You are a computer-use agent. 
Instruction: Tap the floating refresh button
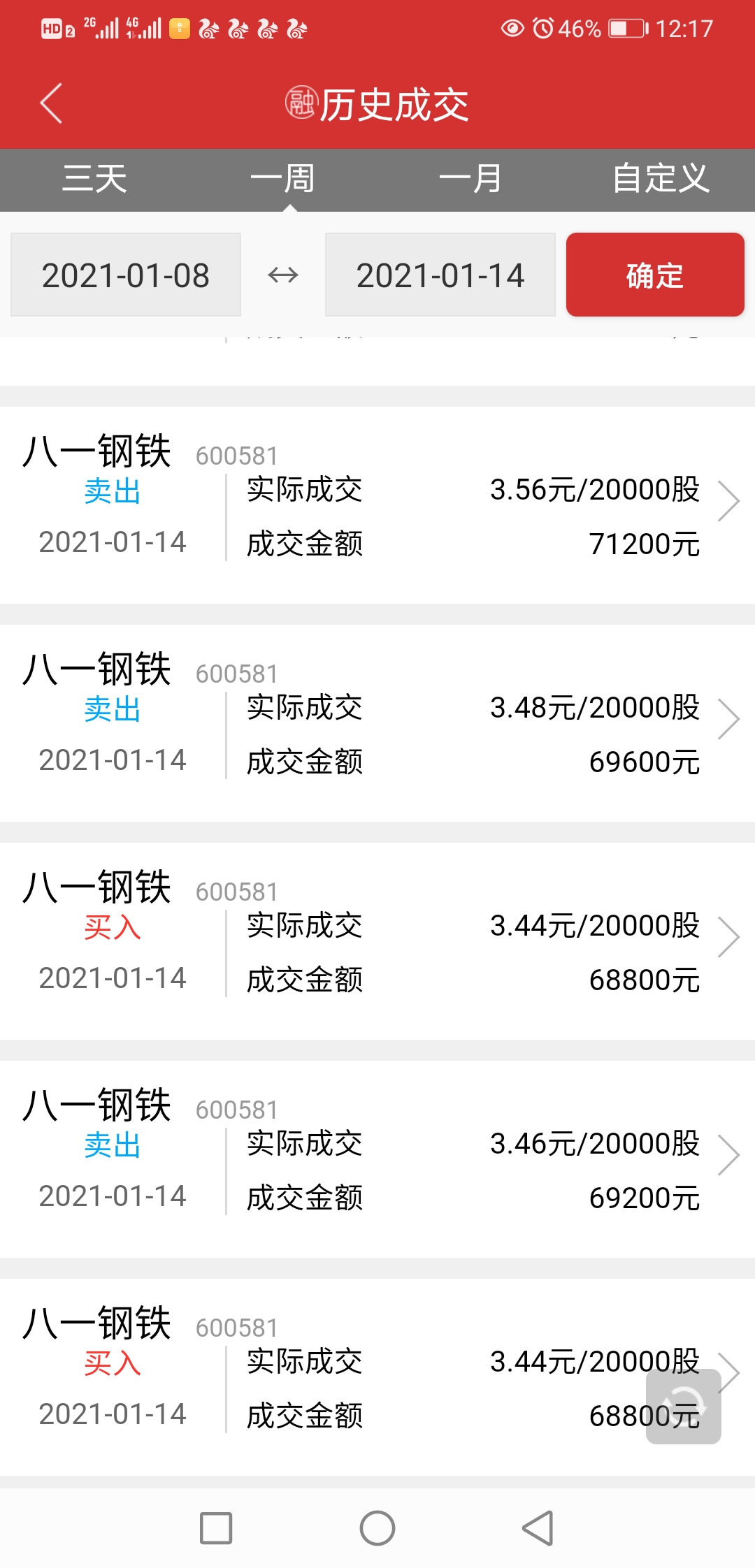[x=684, y=1407]
